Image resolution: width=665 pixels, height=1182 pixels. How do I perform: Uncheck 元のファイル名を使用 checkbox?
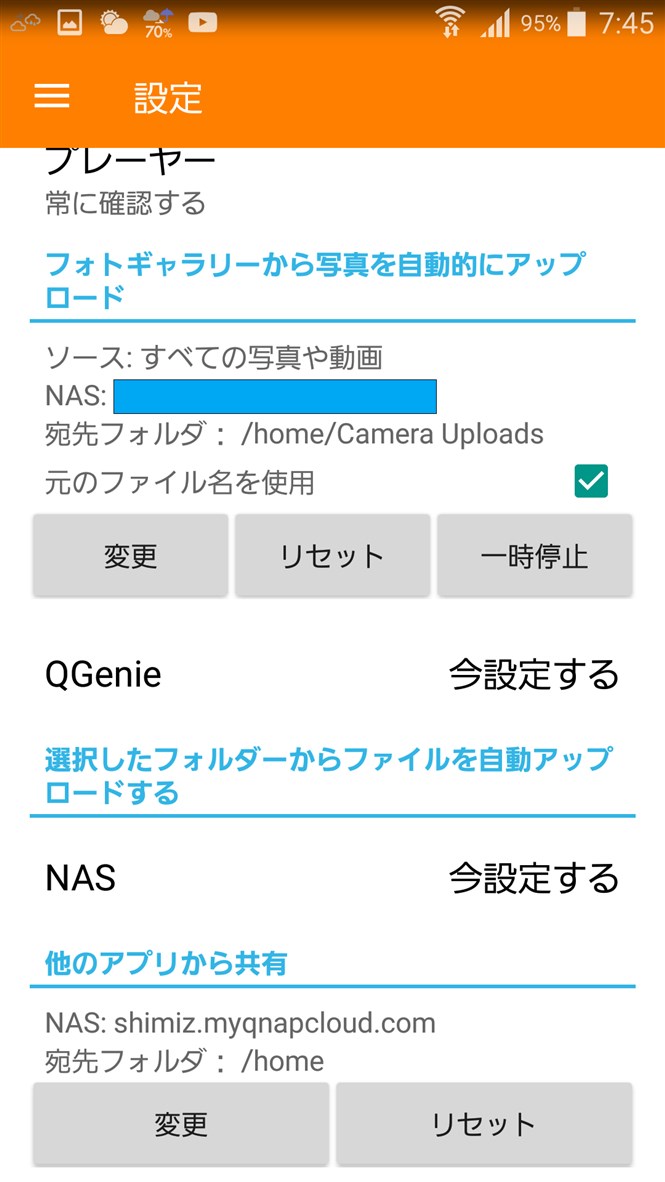point(590,482)
